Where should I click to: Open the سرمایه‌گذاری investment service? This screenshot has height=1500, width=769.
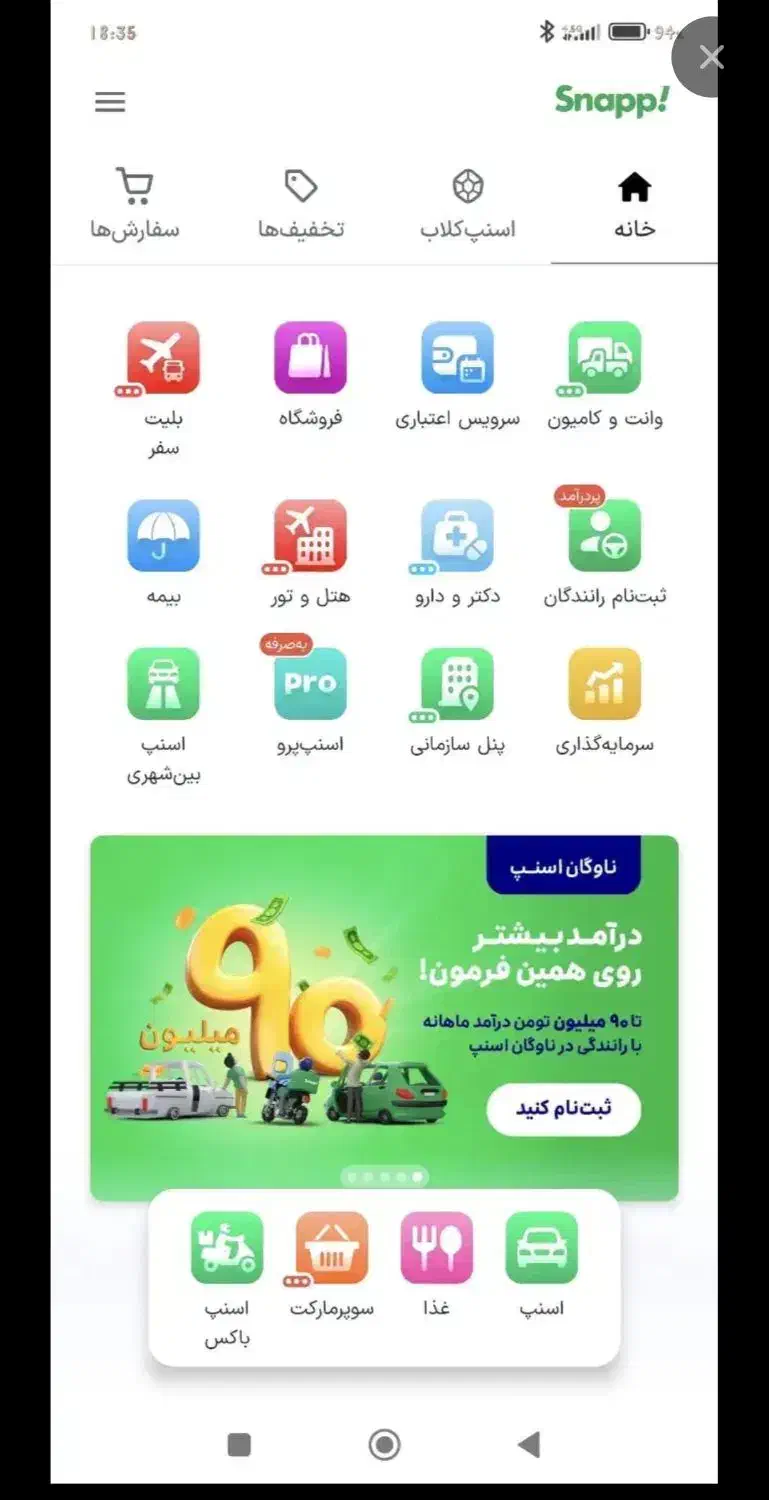click(604, 684)
